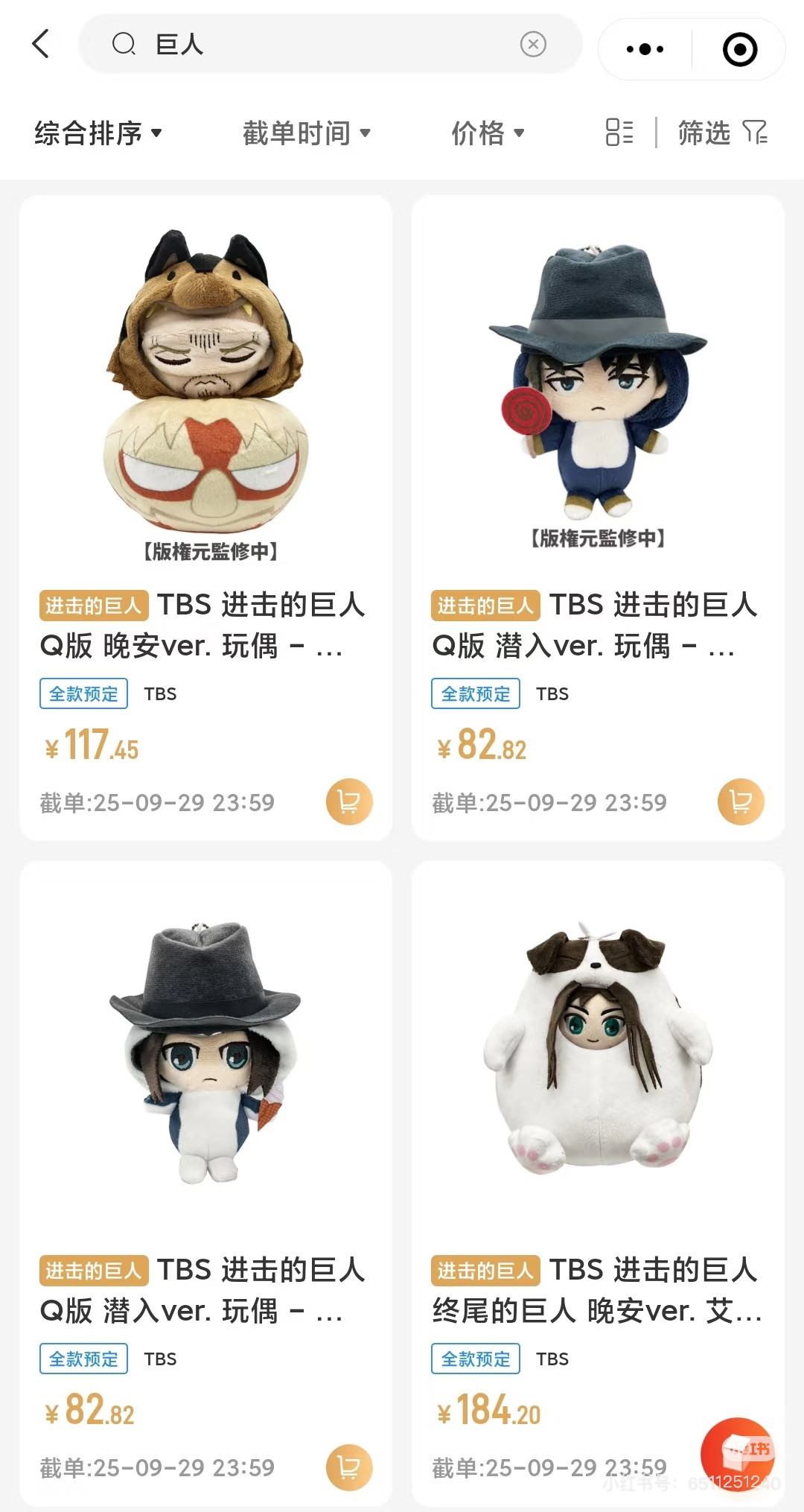Image resolution: width=804 pixels, height=1512 pixels.
Task: Add the ¥117.45 晚安ver. plush to cart
Action: 349,801
